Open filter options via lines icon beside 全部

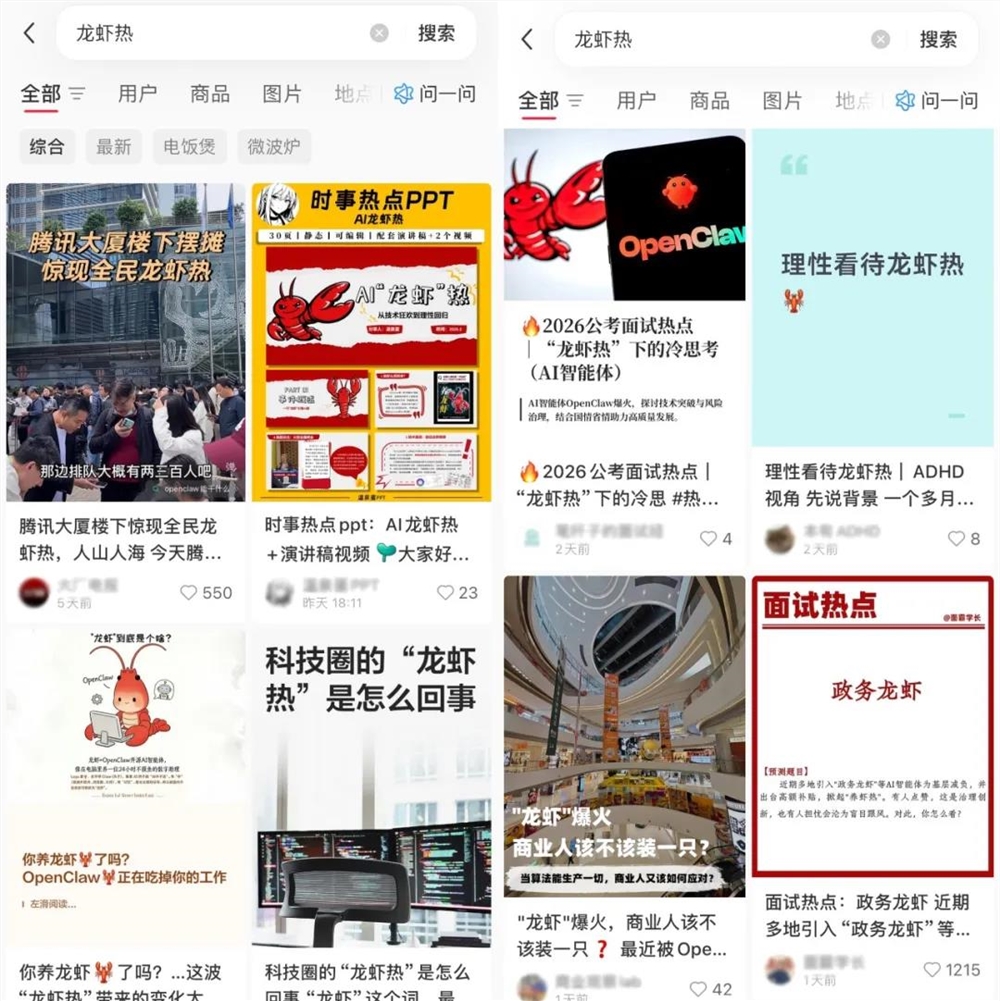[x=74, y=95]
